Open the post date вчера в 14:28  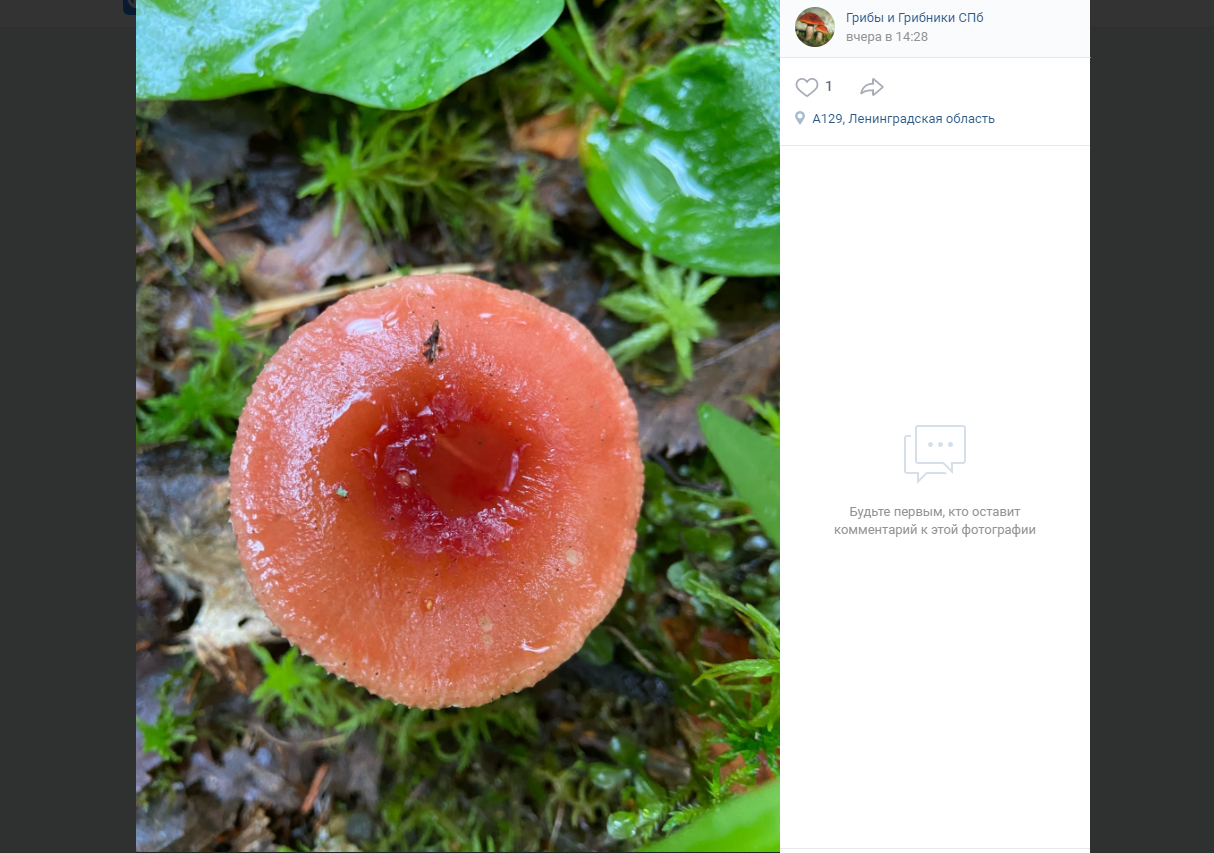tap(886, 37)
